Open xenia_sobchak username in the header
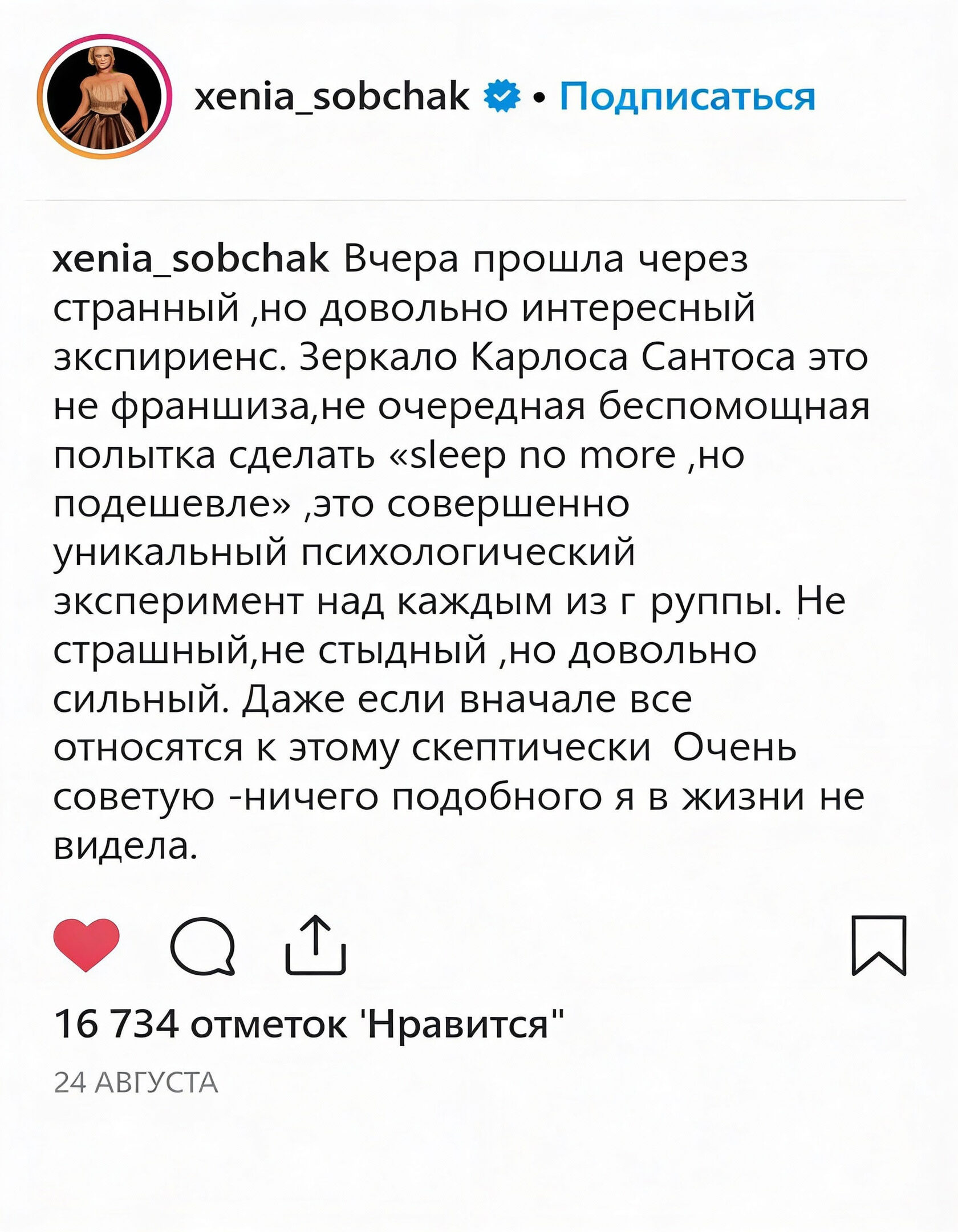The width and height of the screenshot is (958, 1232). (332, 96)
